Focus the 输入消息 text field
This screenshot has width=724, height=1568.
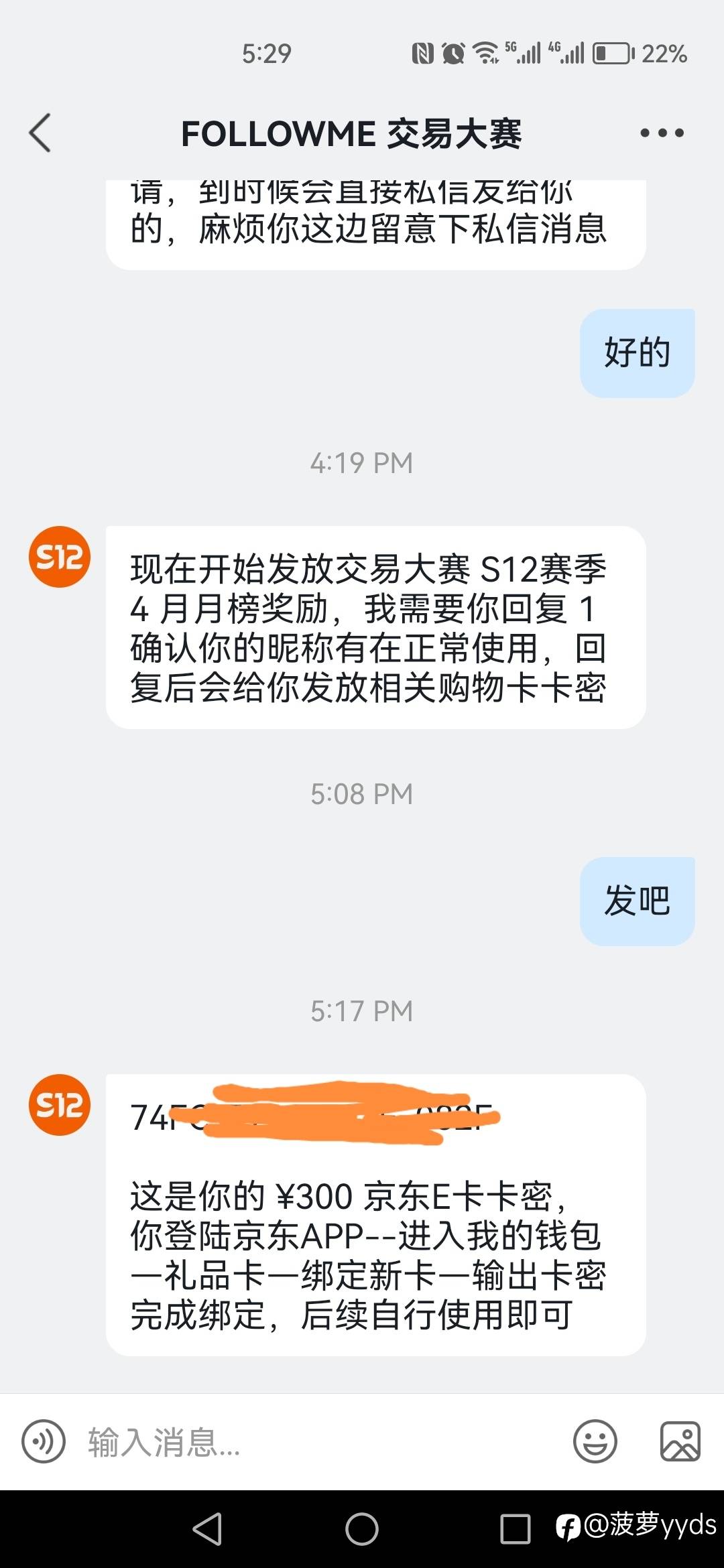(x=322, y=1441)
